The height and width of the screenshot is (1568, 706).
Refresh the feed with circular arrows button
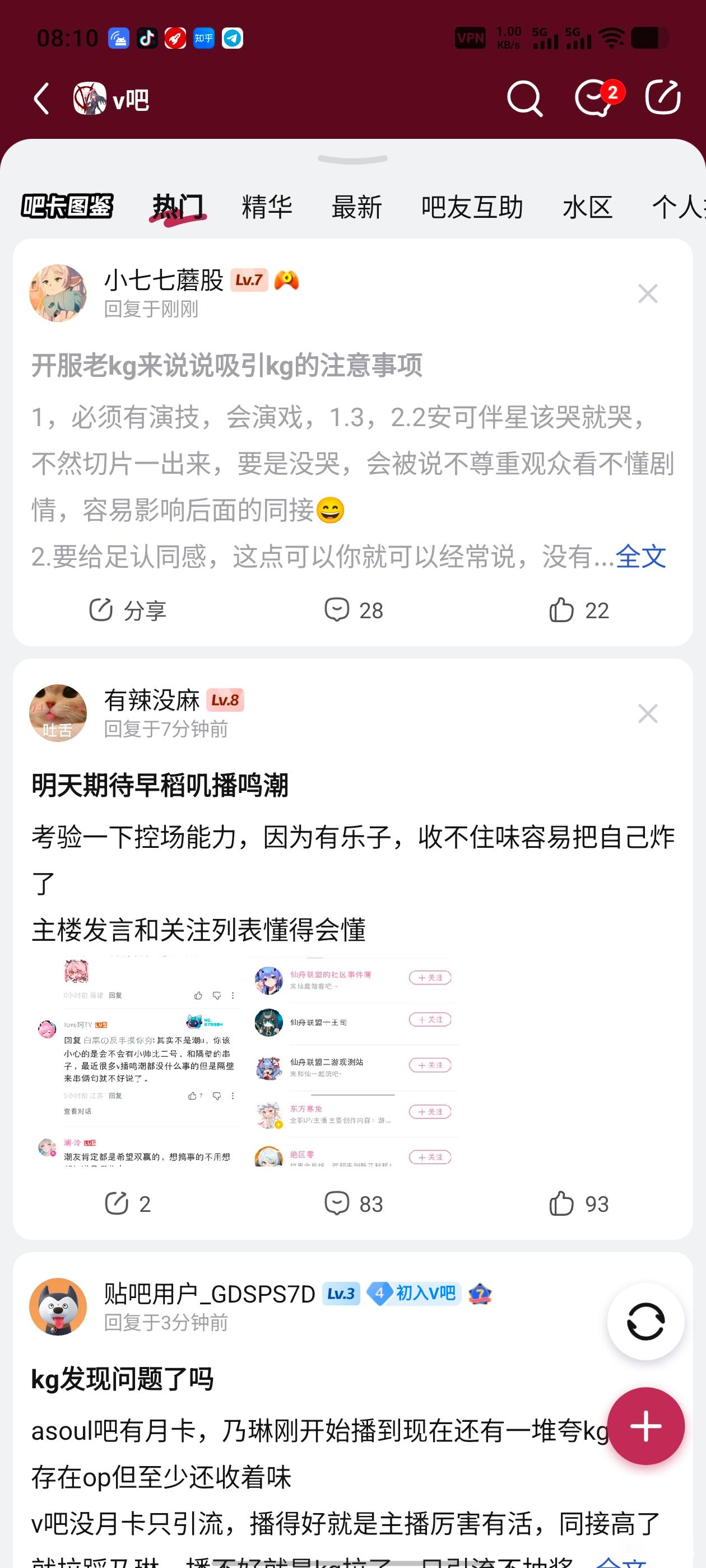click(x=645, y=1322)
